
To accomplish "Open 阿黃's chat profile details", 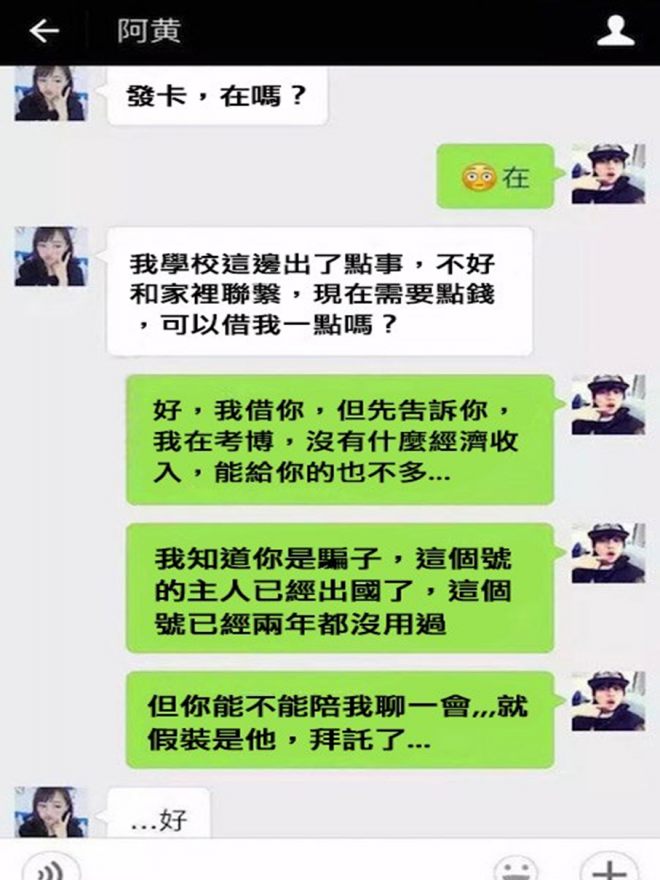I will tap(615, 32).
